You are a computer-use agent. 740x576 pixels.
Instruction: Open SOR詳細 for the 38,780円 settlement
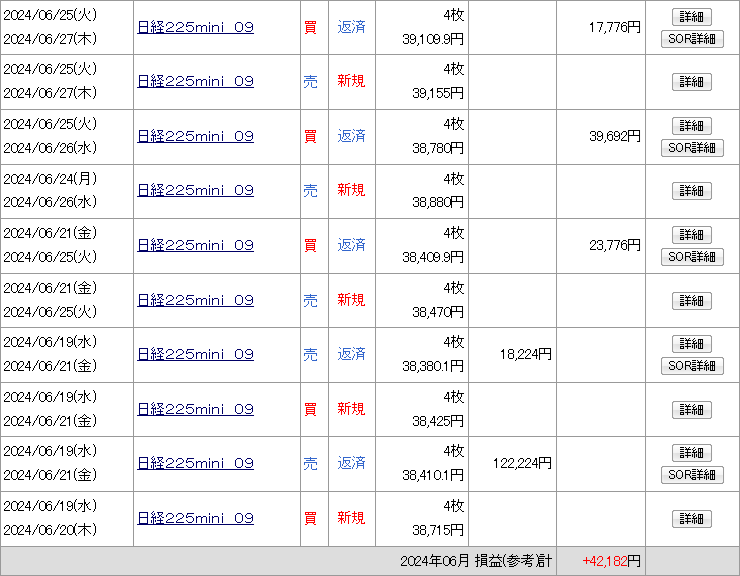coord(691,148)
